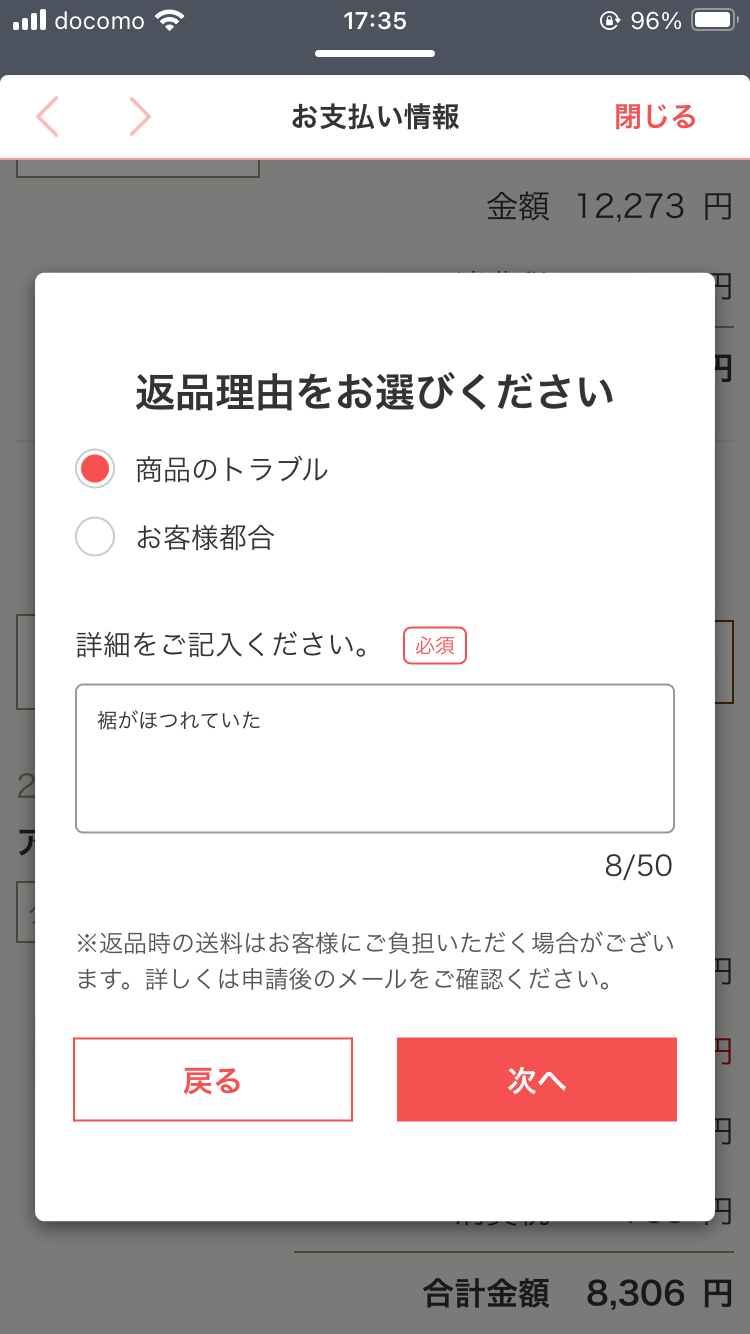
Task: Tap the 戻る button
Action: click(x=213, y=1079)
